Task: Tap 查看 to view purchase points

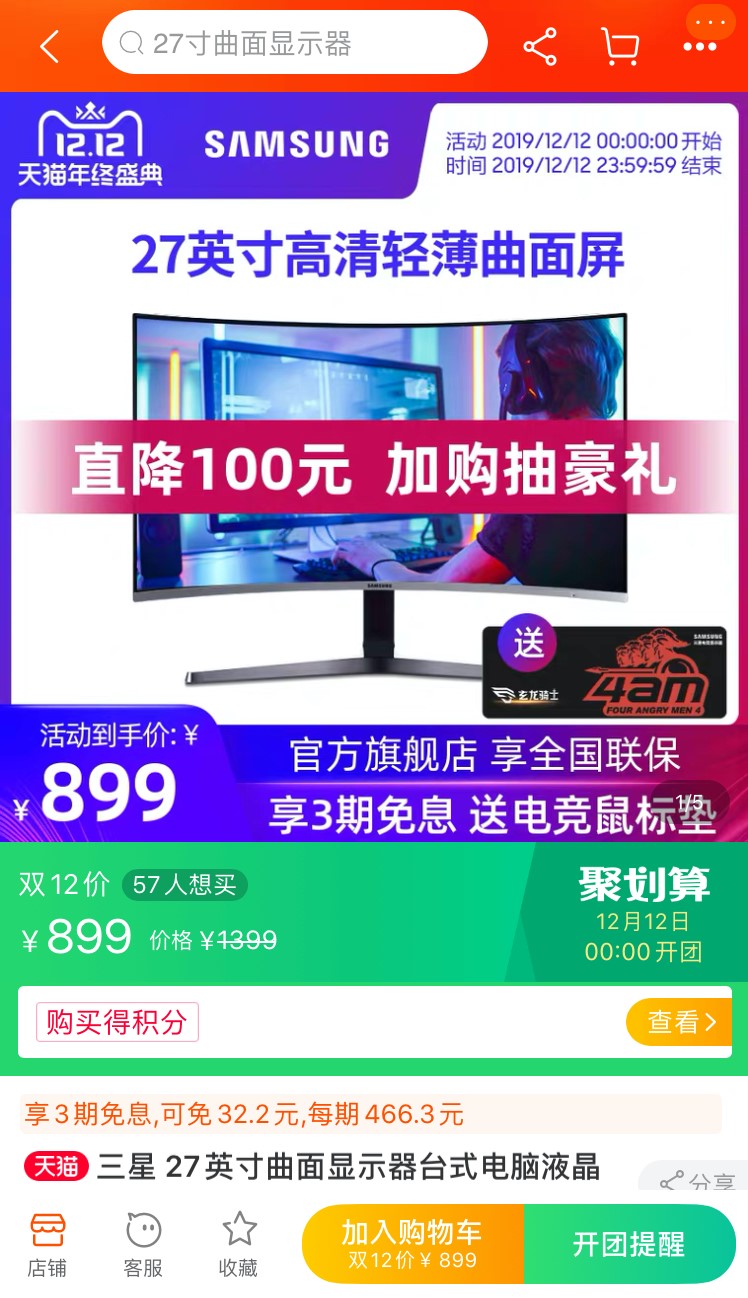Action: [x=680, y=1022]
